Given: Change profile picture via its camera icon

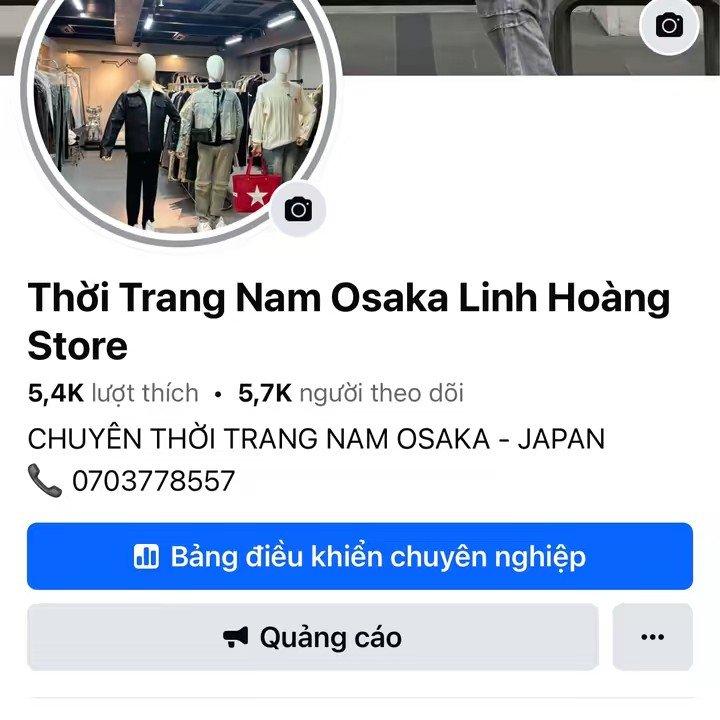Looking at the screenshot, I should coord(298,209).
